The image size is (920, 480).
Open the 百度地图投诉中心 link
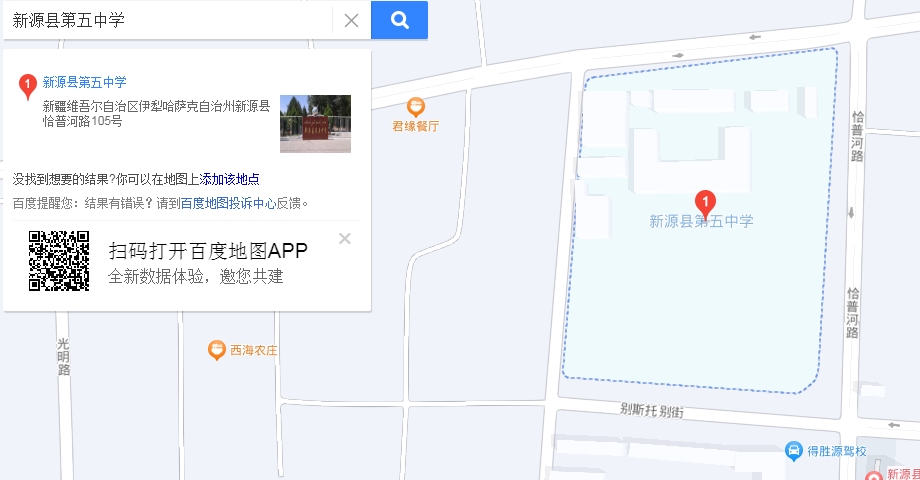pos(236,203)
